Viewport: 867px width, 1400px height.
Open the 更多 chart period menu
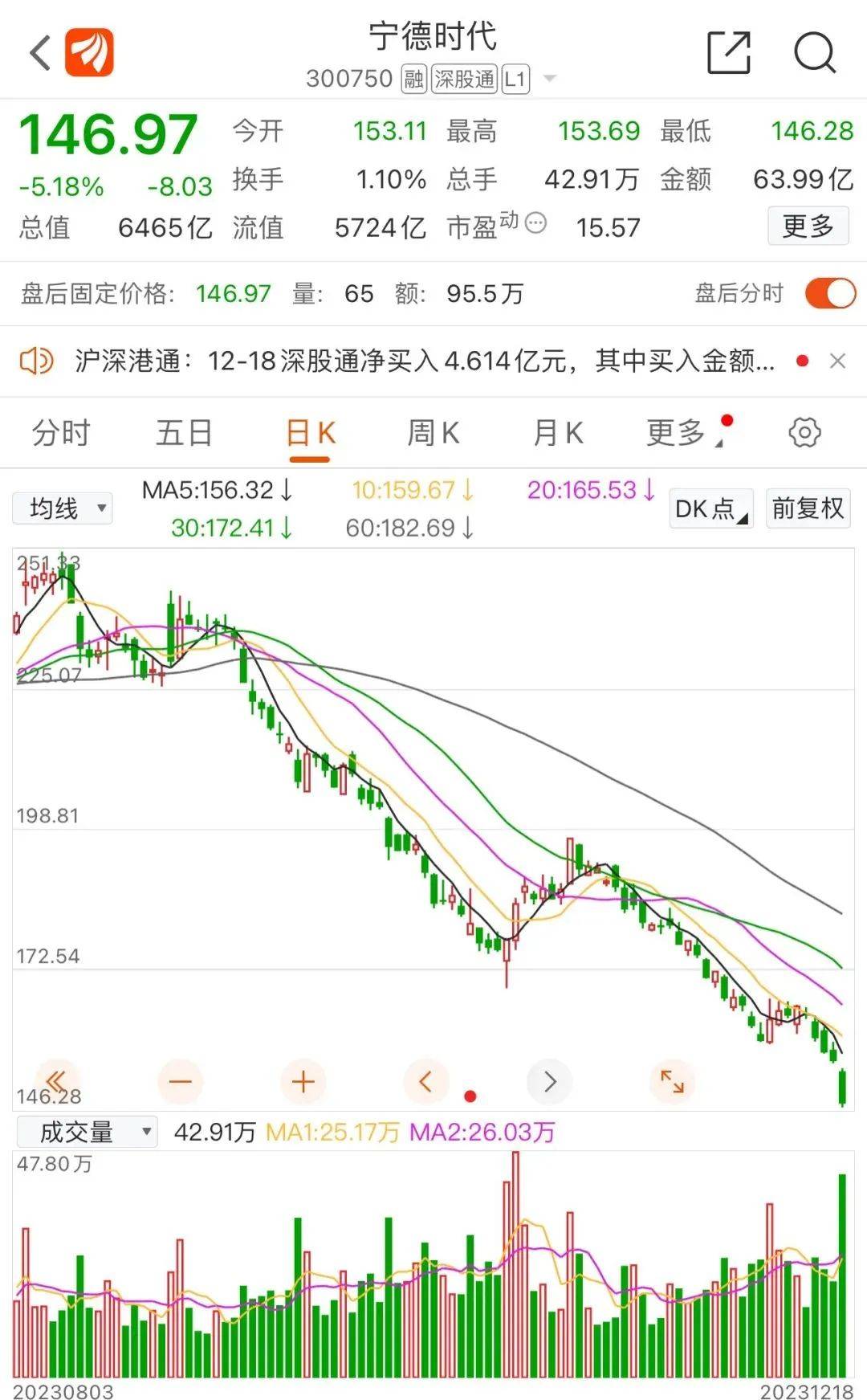(677, 433)
